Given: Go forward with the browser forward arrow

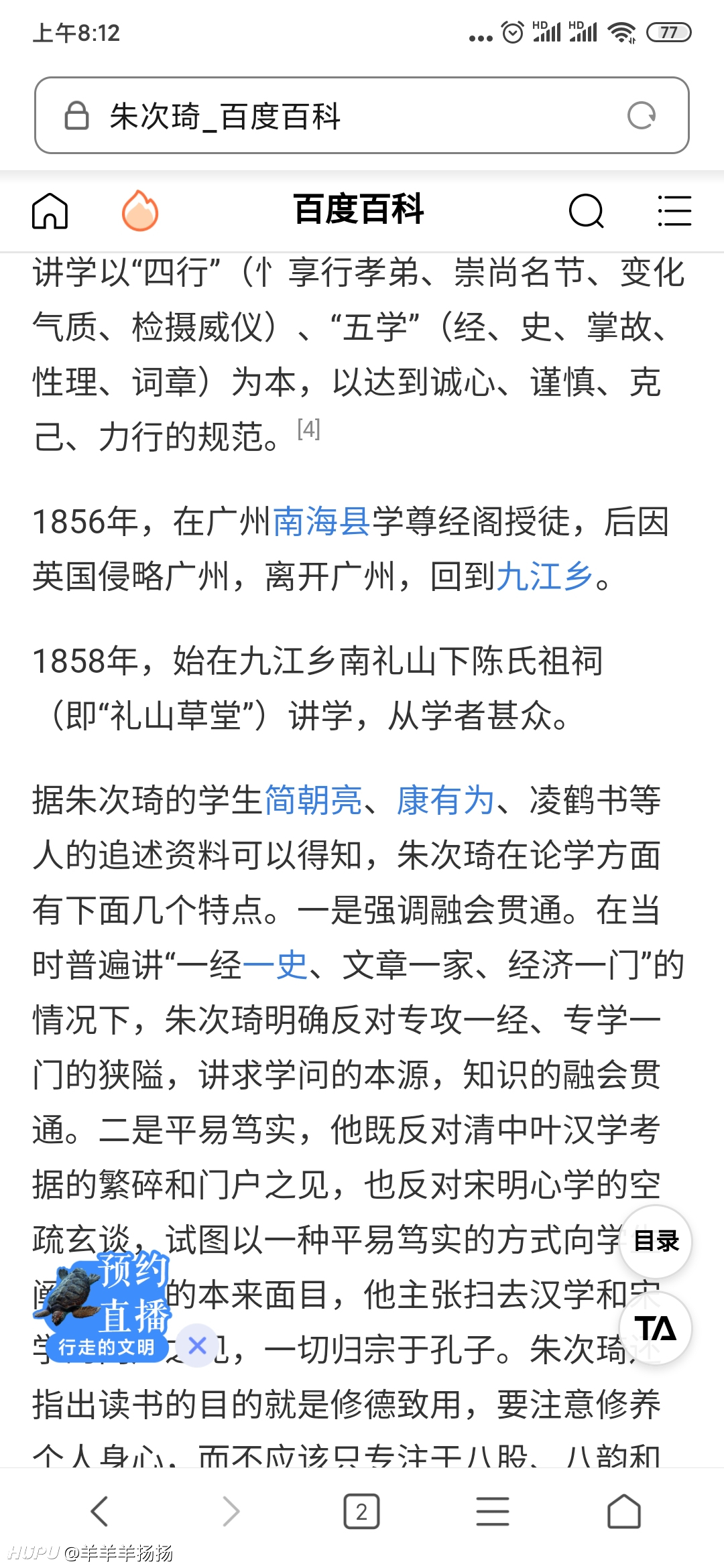Looking at the screenshot, I should click(231, 1512).
